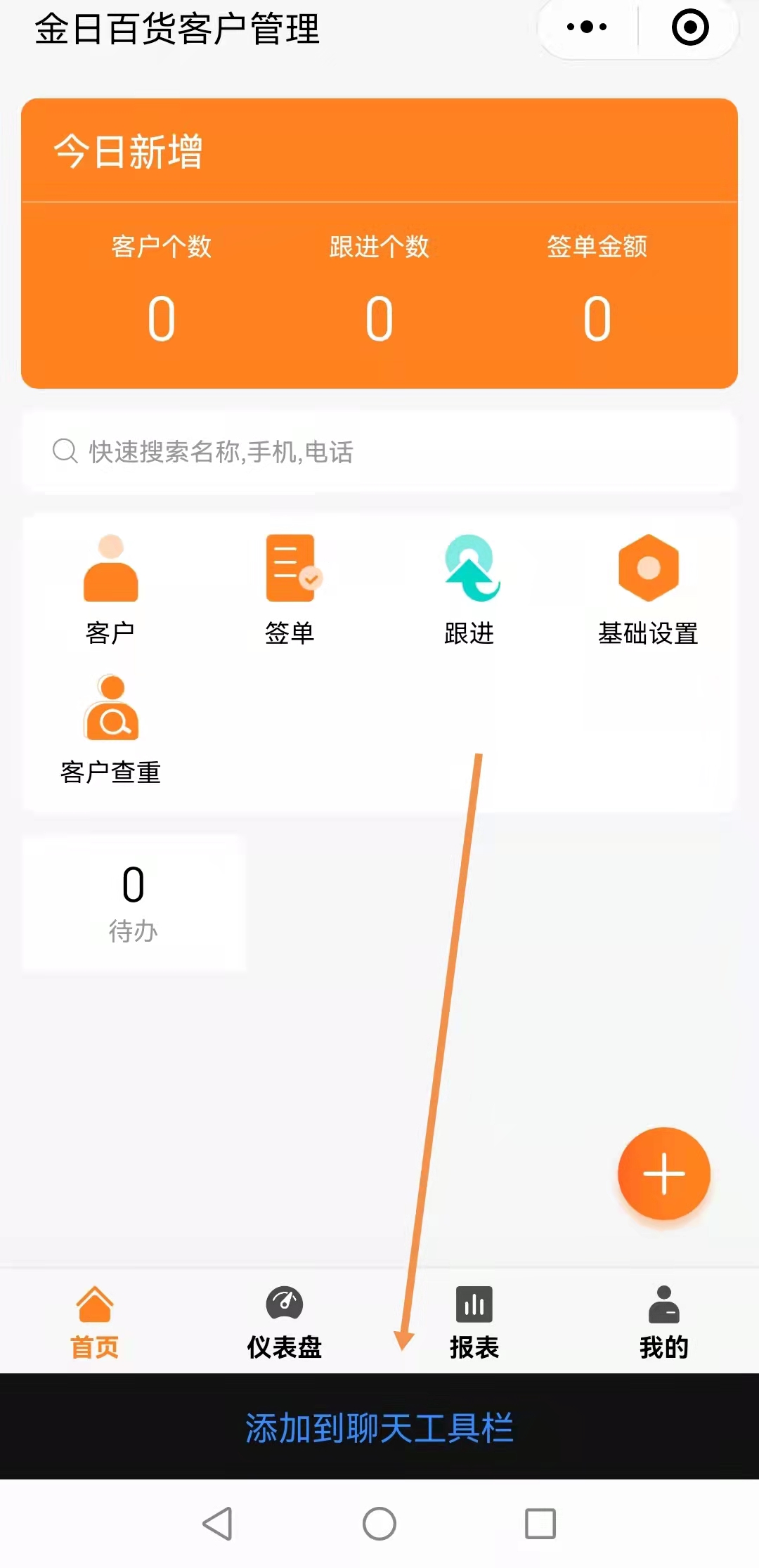Open the mini program more options menu
The image size is (759, 1568).
587,27
